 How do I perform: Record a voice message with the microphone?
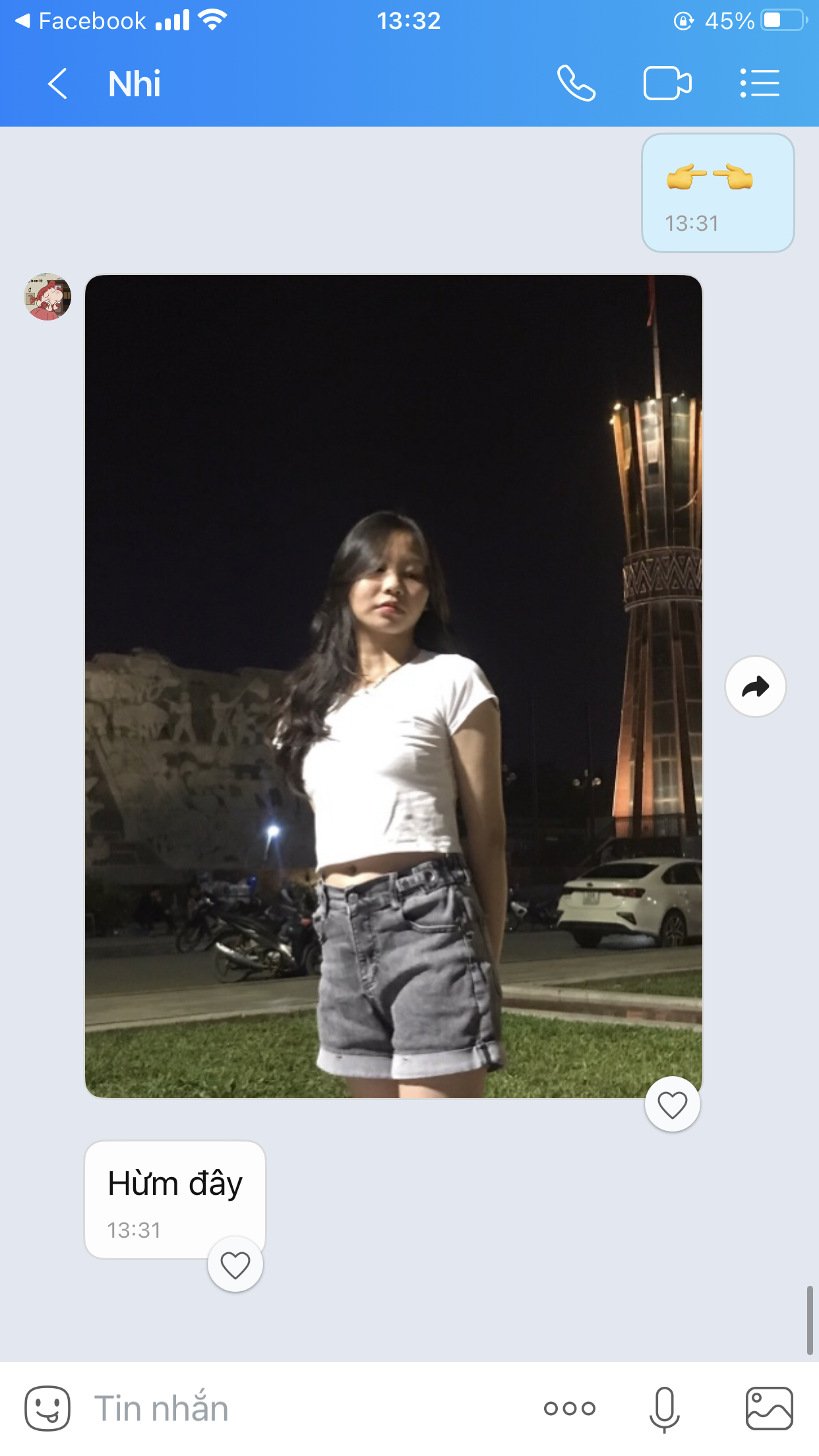664,1409
